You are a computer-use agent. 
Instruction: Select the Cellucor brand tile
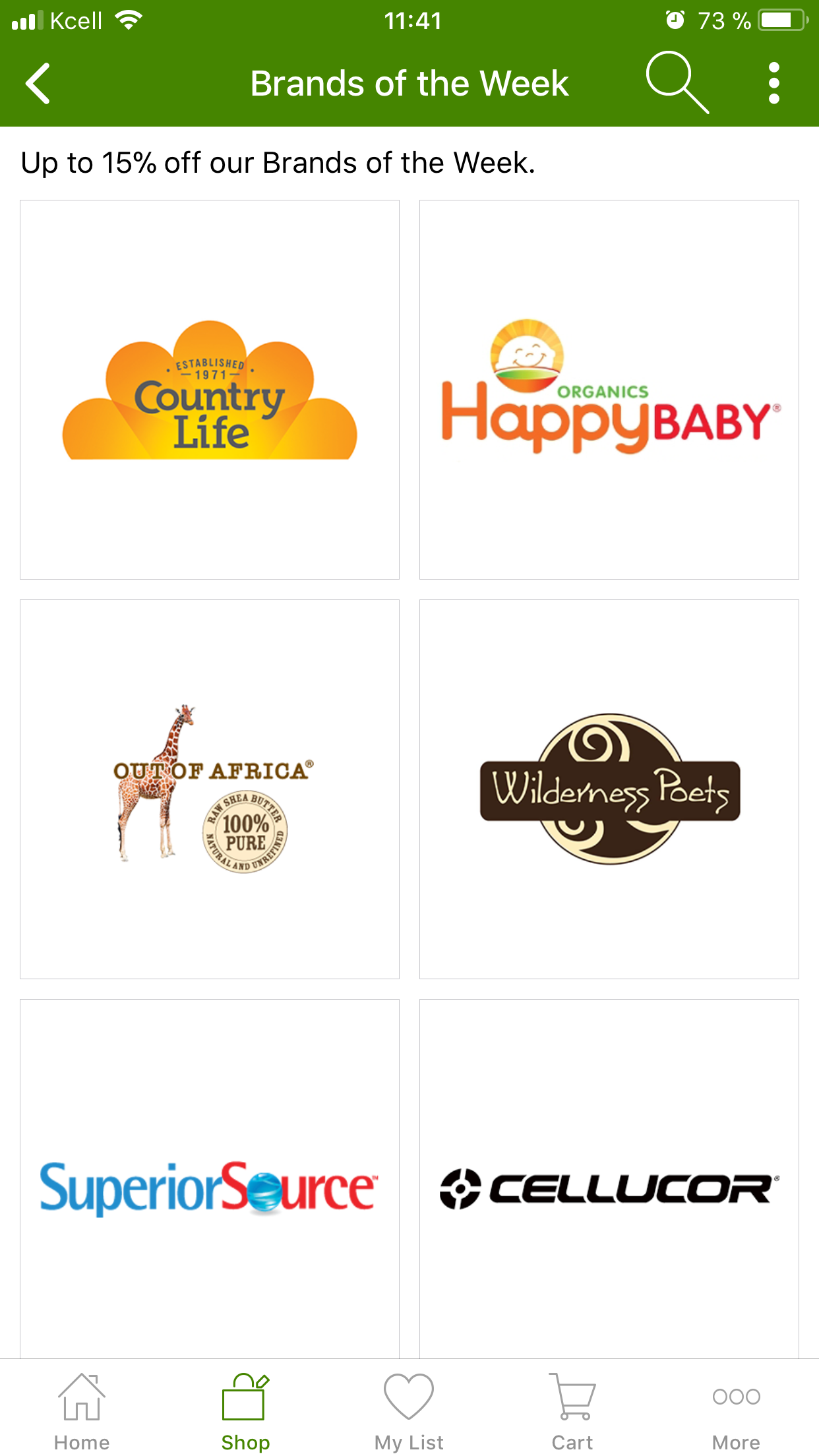609,1178
